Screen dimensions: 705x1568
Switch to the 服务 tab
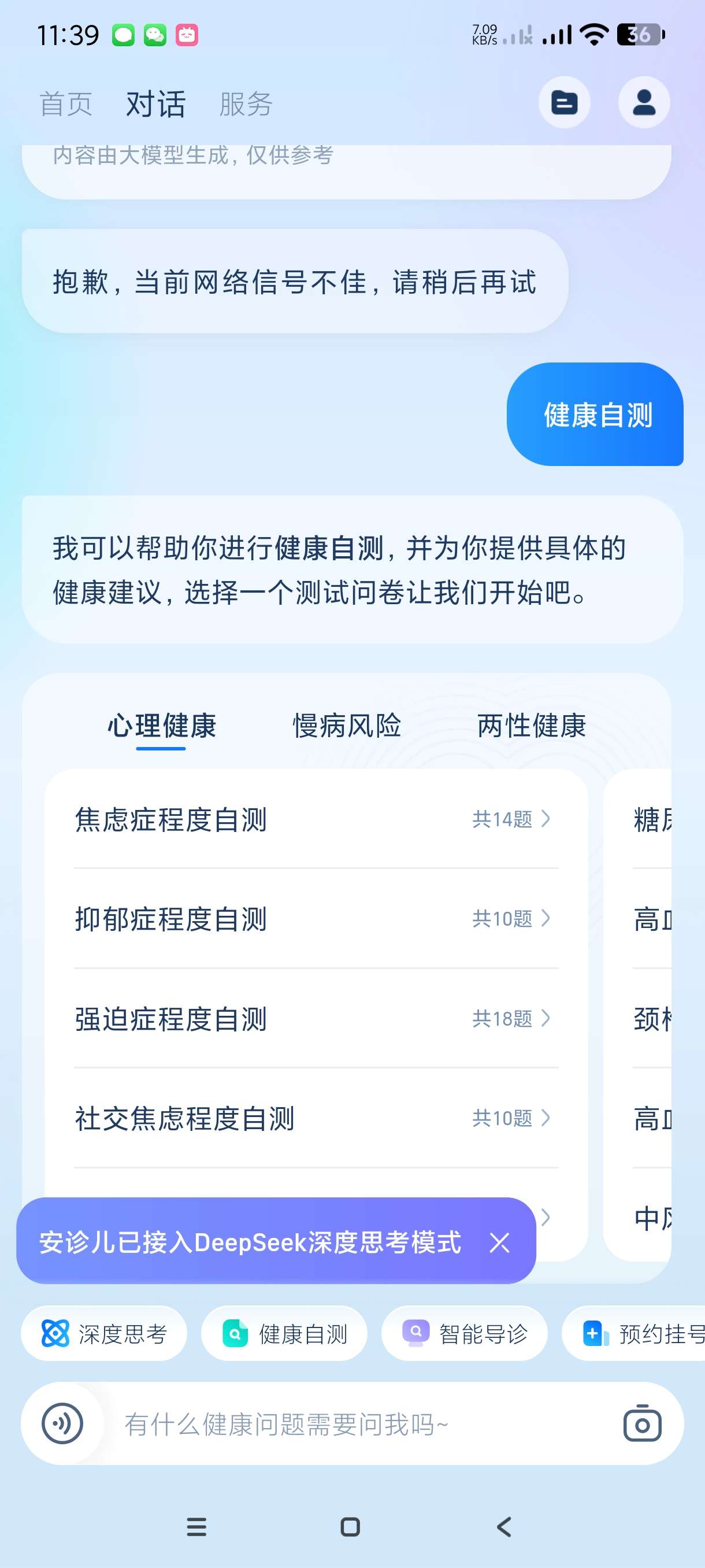click(246, 104)
